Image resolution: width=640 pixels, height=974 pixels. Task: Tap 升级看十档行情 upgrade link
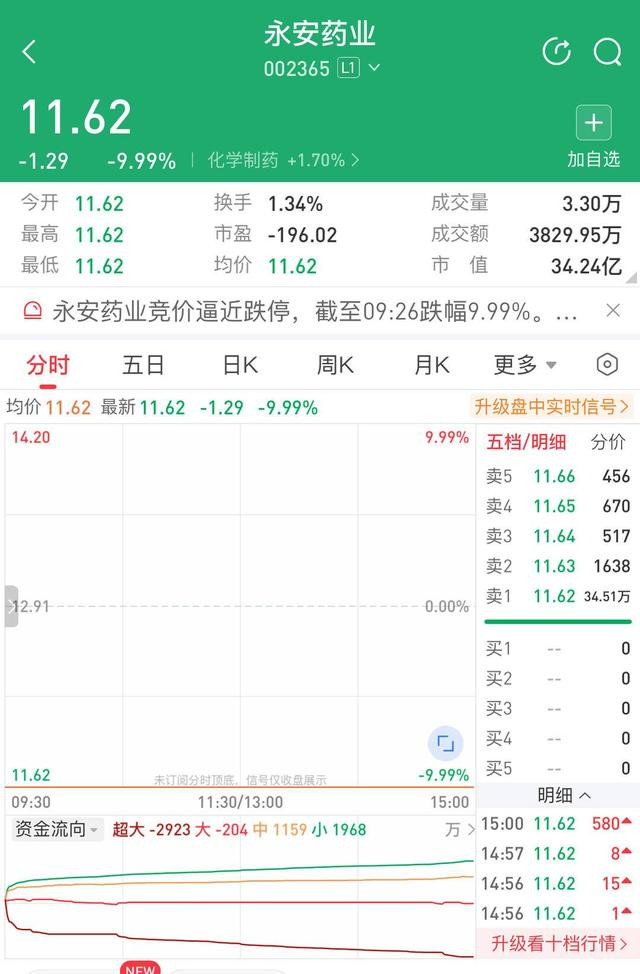(559, 944)
